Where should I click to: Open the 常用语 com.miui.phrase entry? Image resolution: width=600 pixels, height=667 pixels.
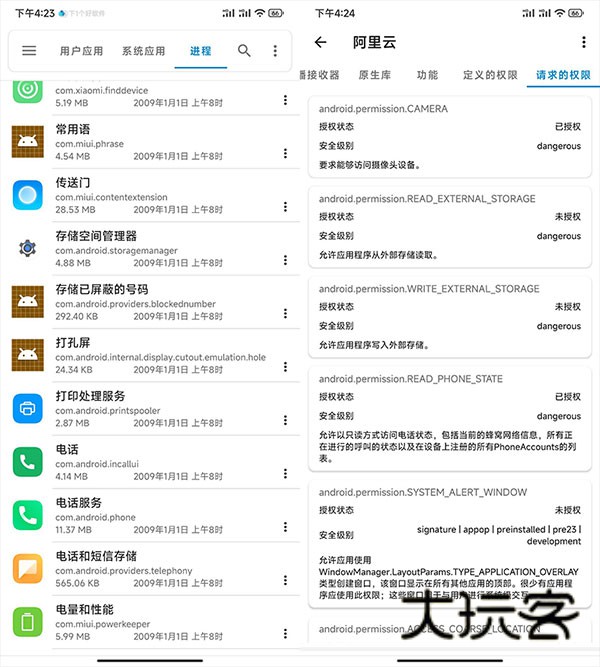click(140, 142)
